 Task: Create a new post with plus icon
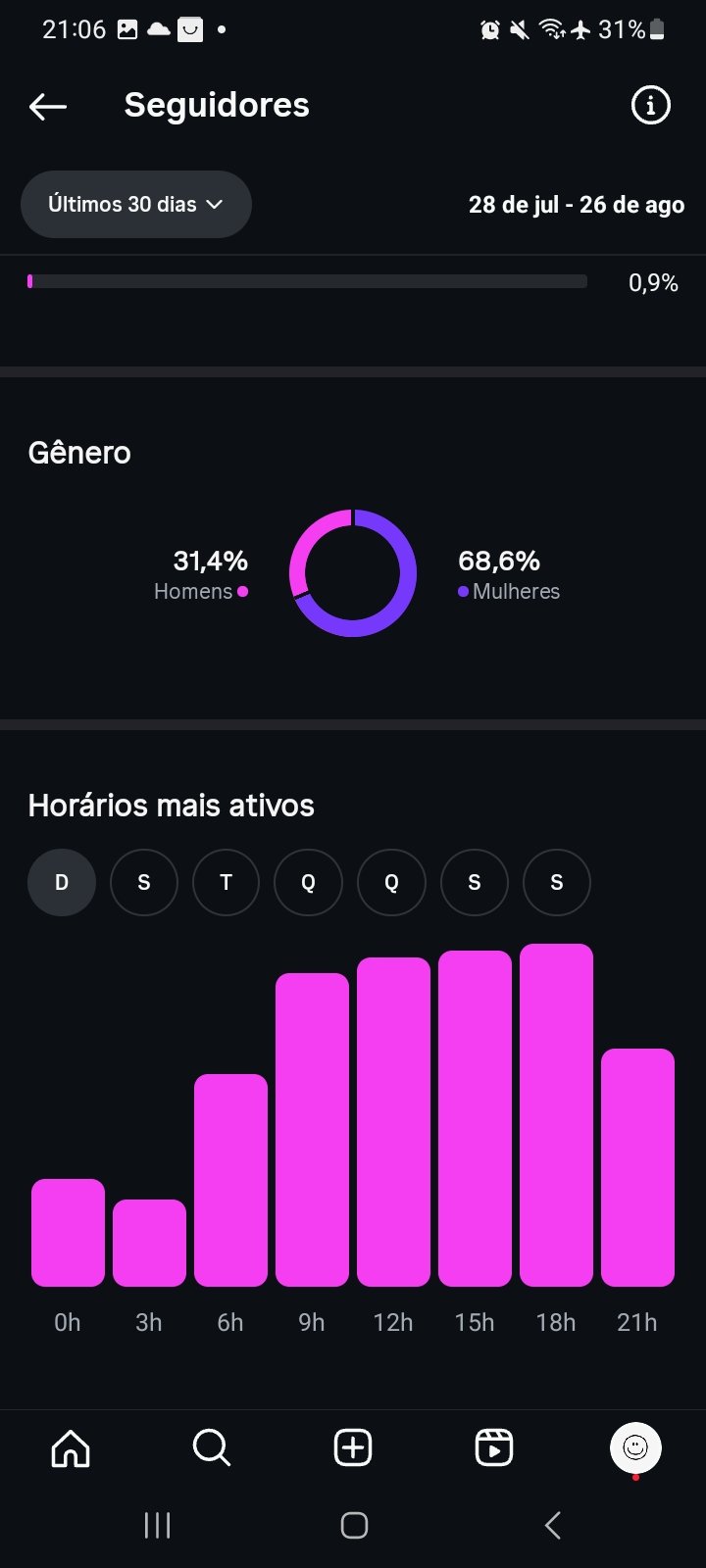click(x=353, y=1447)
